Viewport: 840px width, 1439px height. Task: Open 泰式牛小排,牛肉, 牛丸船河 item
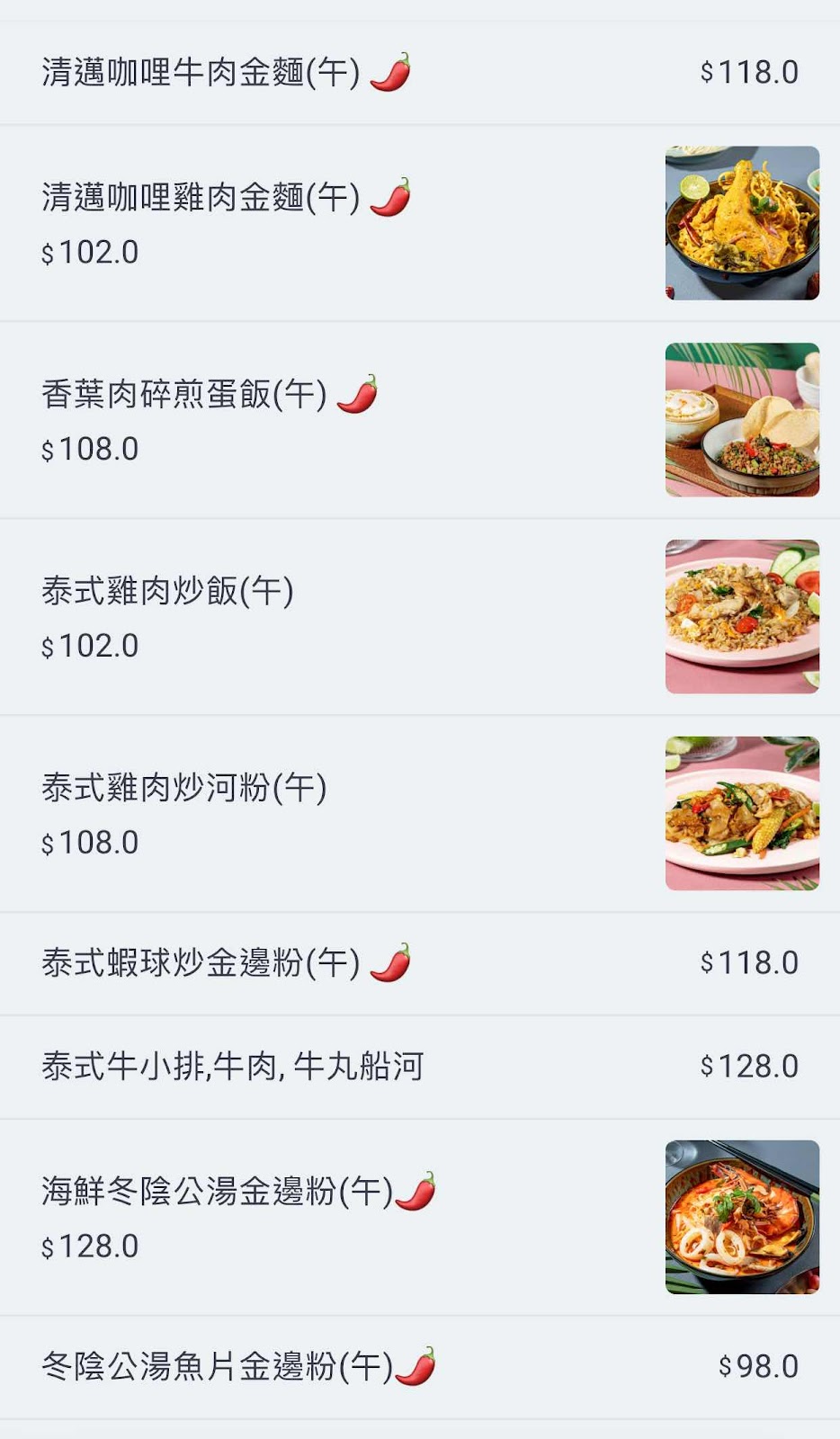420,1068
